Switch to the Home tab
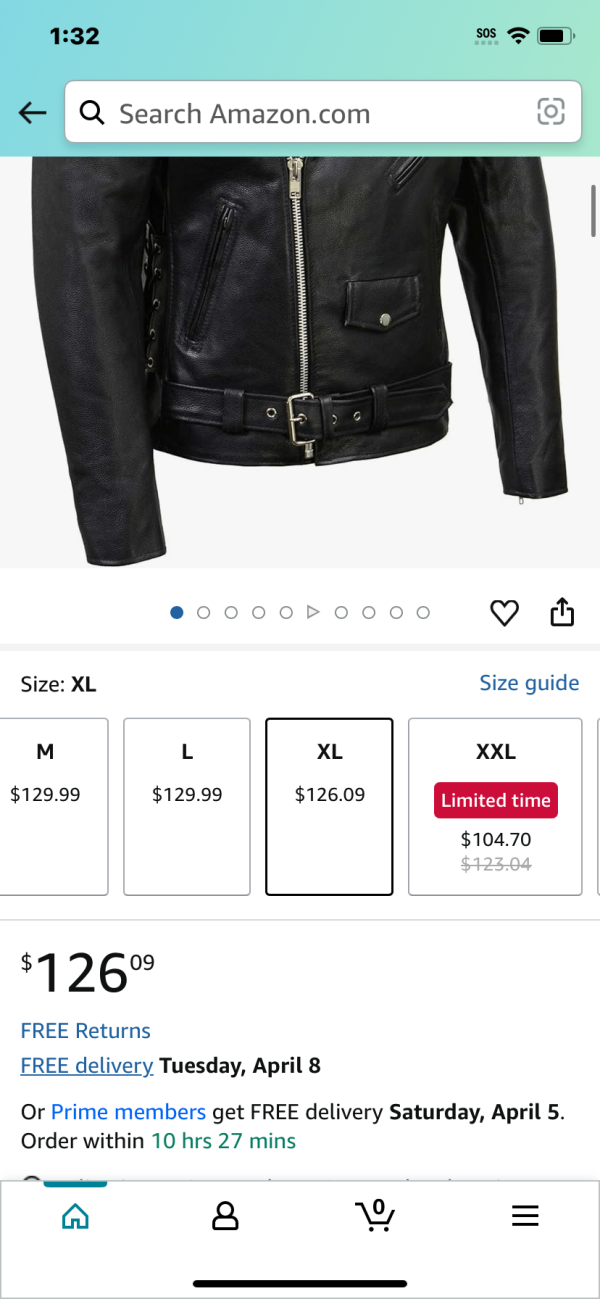Image resolution: width=600 pixels, height=1299 pixels. [75, 1215]
